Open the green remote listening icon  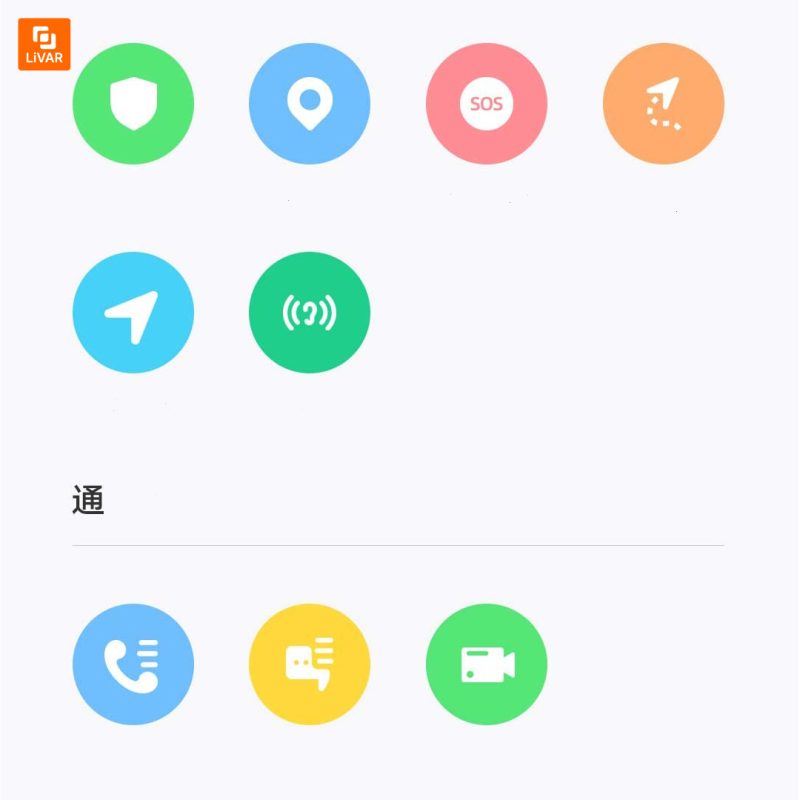point(309,313)
